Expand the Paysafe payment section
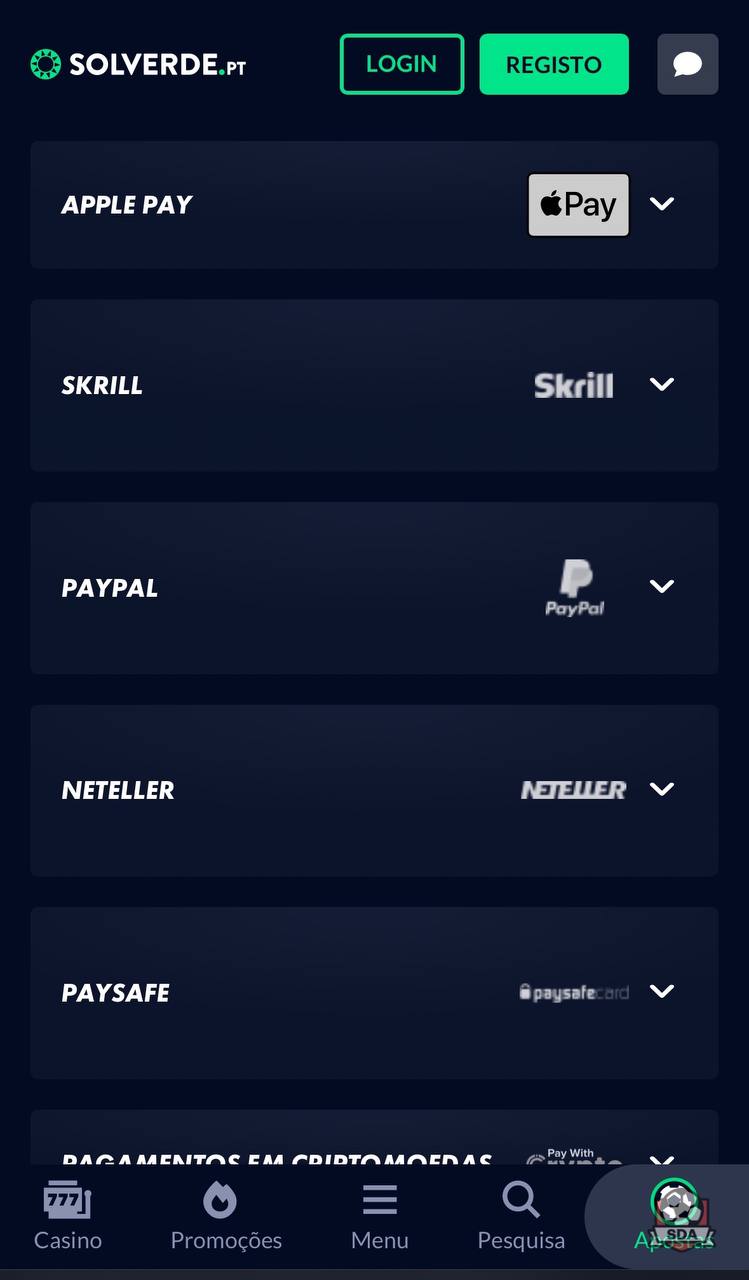 tap(661, 992)
